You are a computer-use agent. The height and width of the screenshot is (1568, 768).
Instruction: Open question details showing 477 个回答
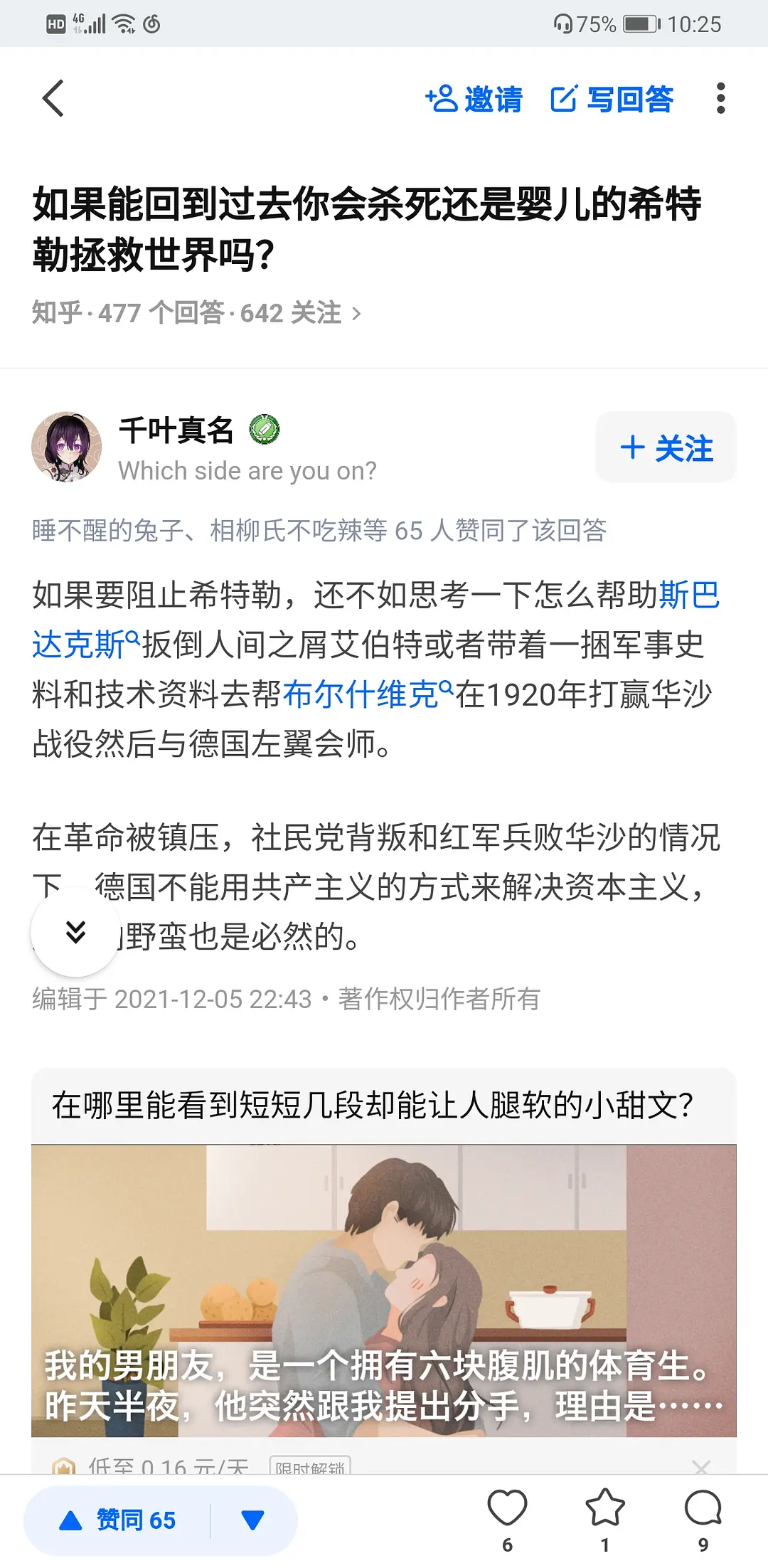tap(197, 313)
